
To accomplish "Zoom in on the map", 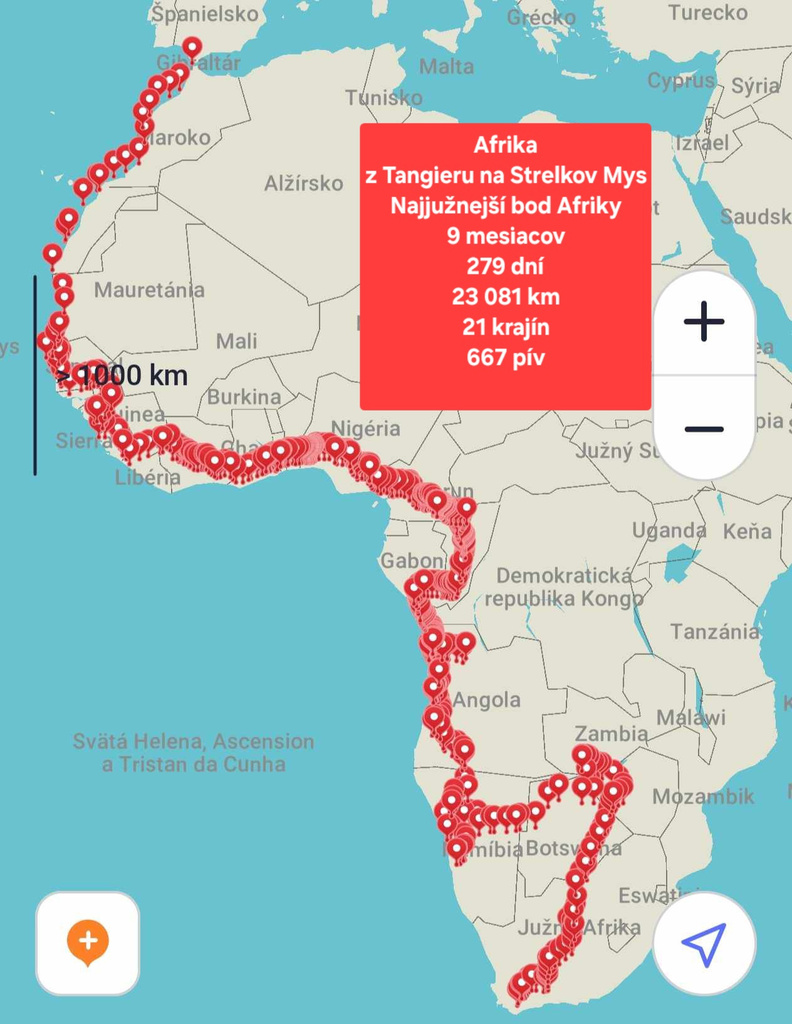I will coord(704,322).
